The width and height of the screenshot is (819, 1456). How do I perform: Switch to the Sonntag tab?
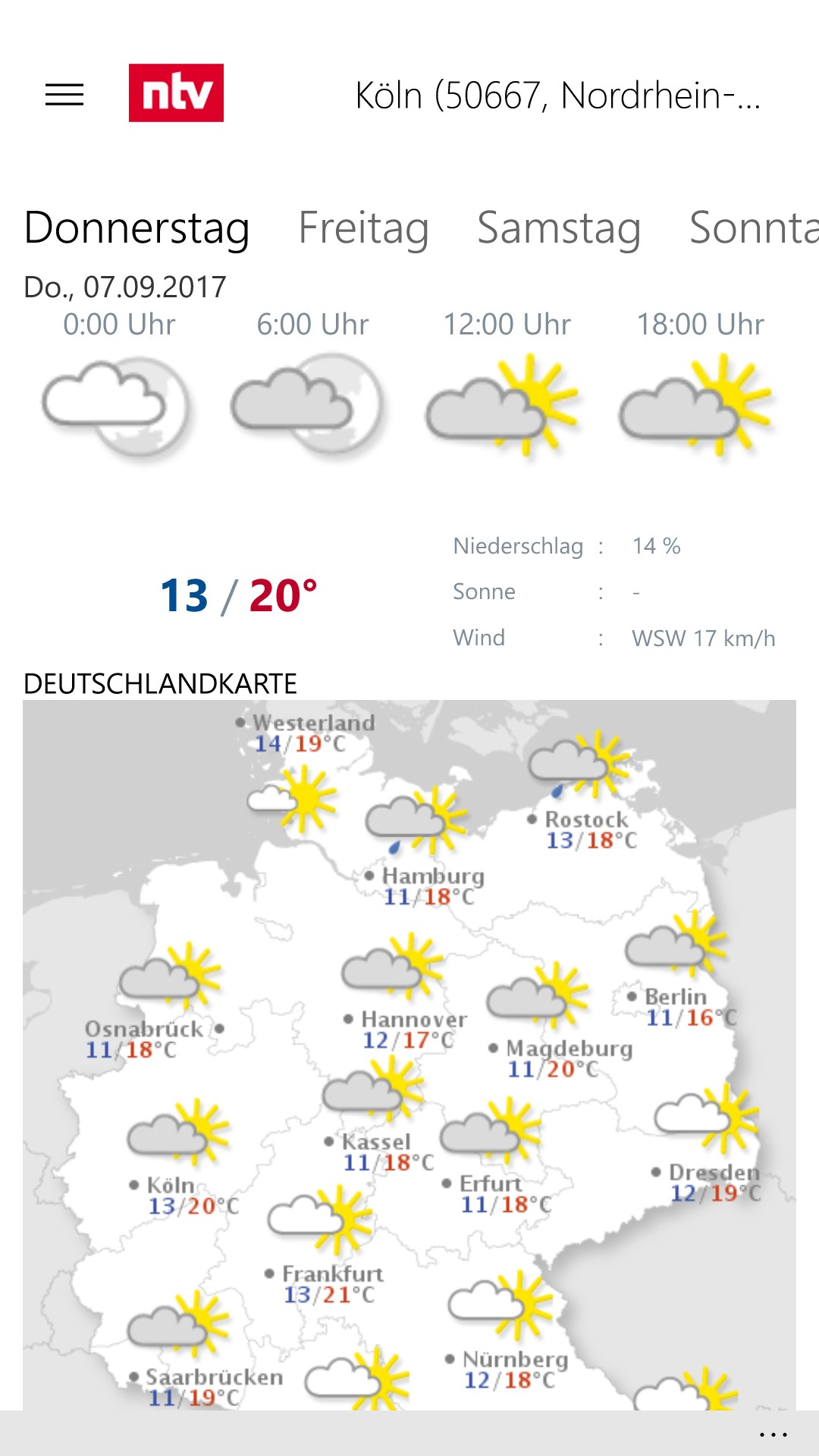752,227
